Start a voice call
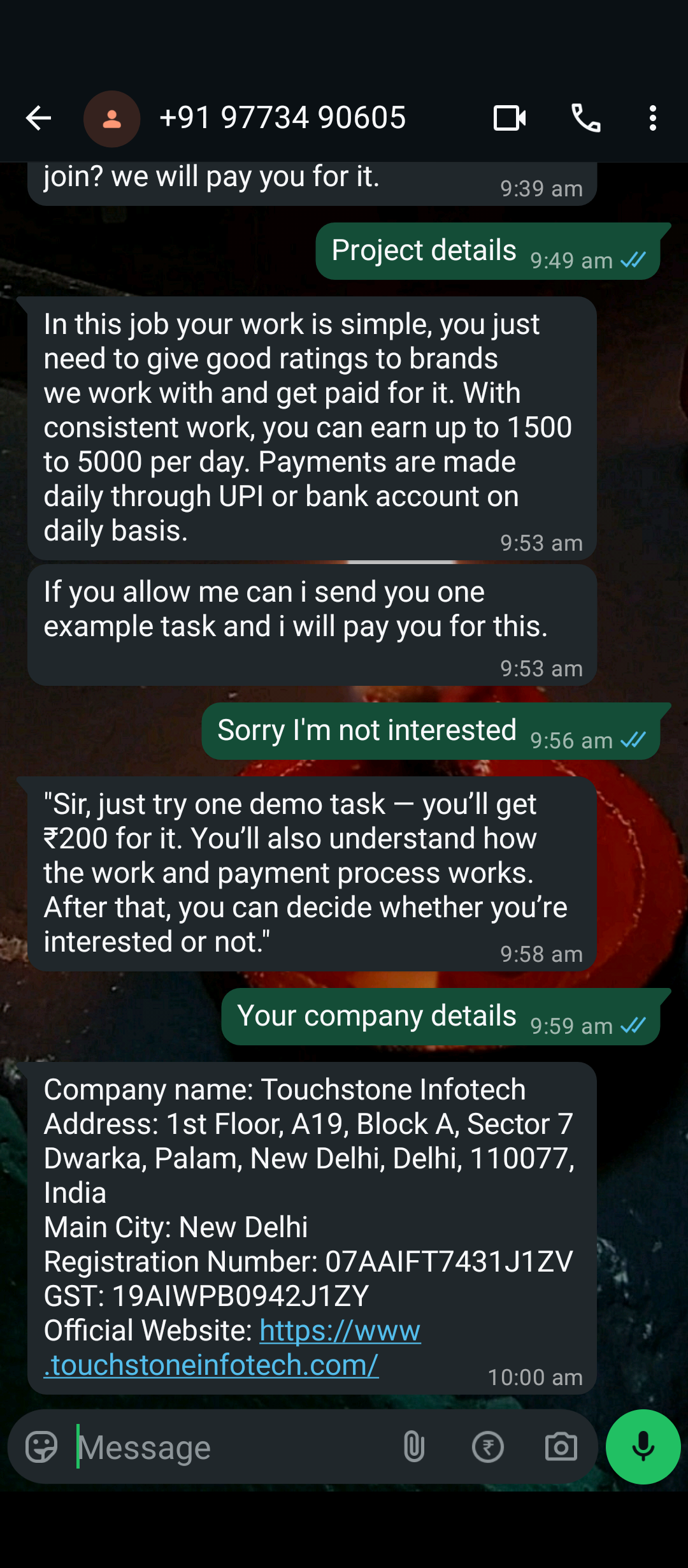The height and width of the screenshot is (1568, 688). (x=585, y=118)
